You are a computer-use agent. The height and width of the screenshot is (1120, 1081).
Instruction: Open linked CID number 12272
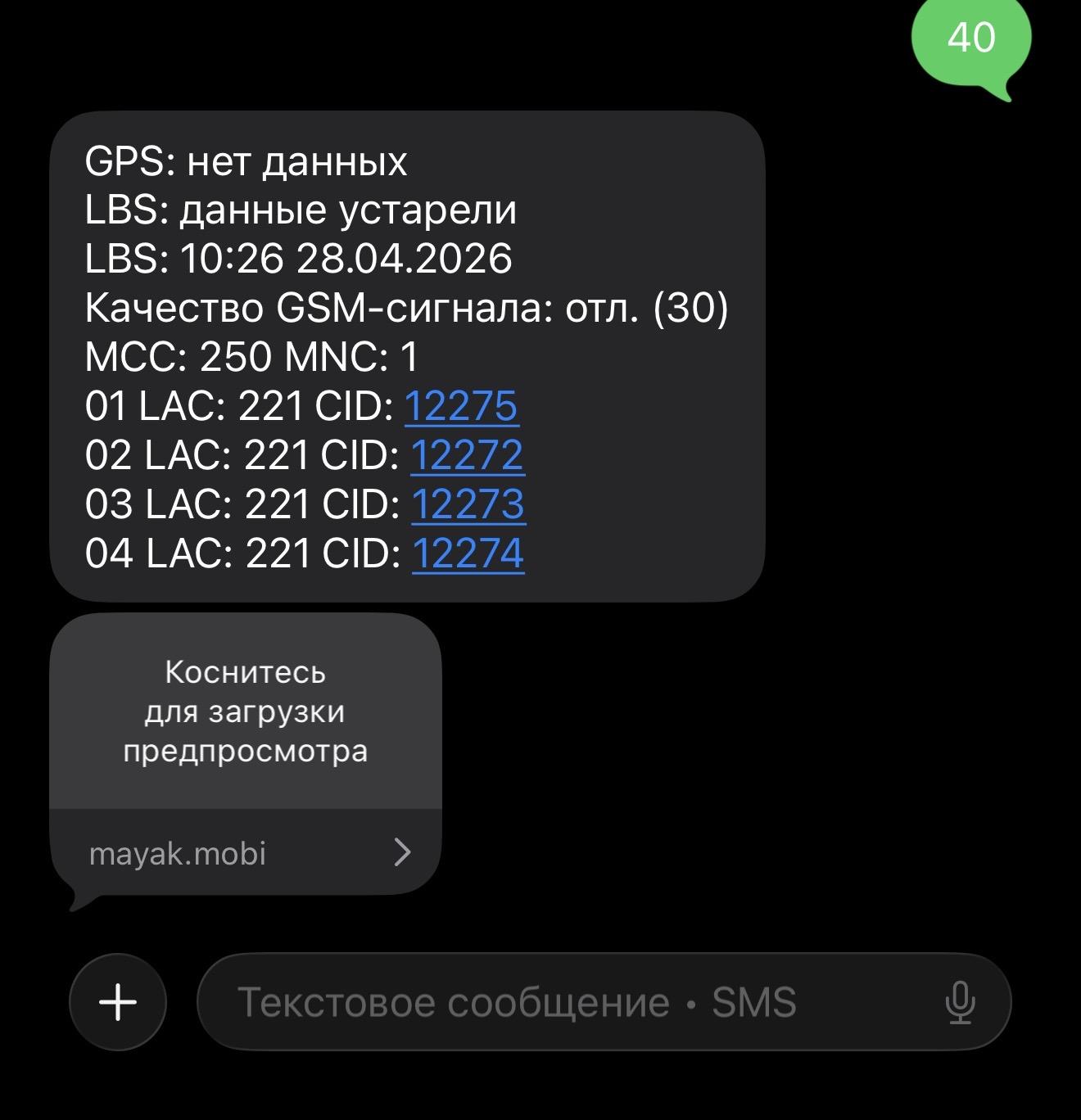(466, 455)
